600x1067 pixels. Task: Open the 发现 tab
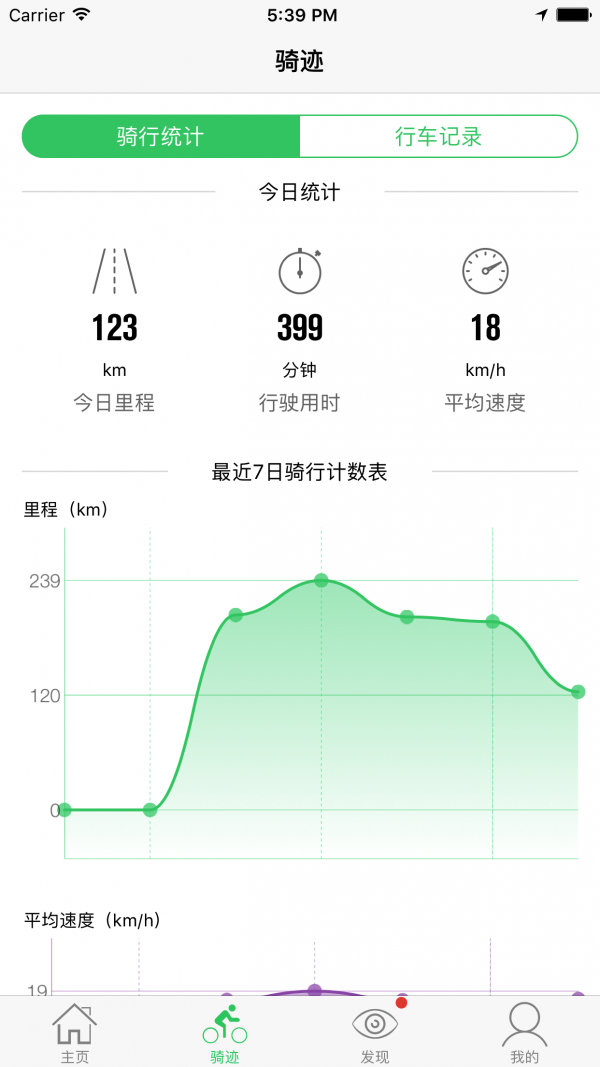coord(375,1032)
